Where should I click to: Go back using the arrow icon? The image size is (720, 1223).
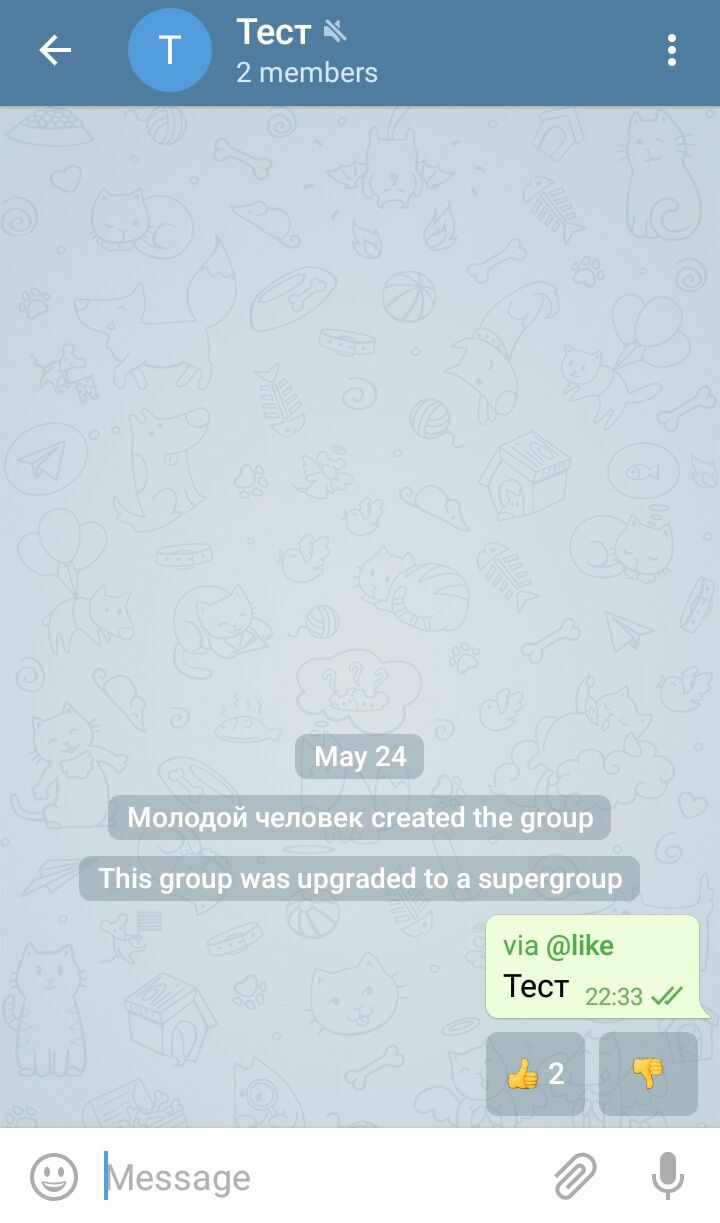pyautogui.click(x=55, y=51)
